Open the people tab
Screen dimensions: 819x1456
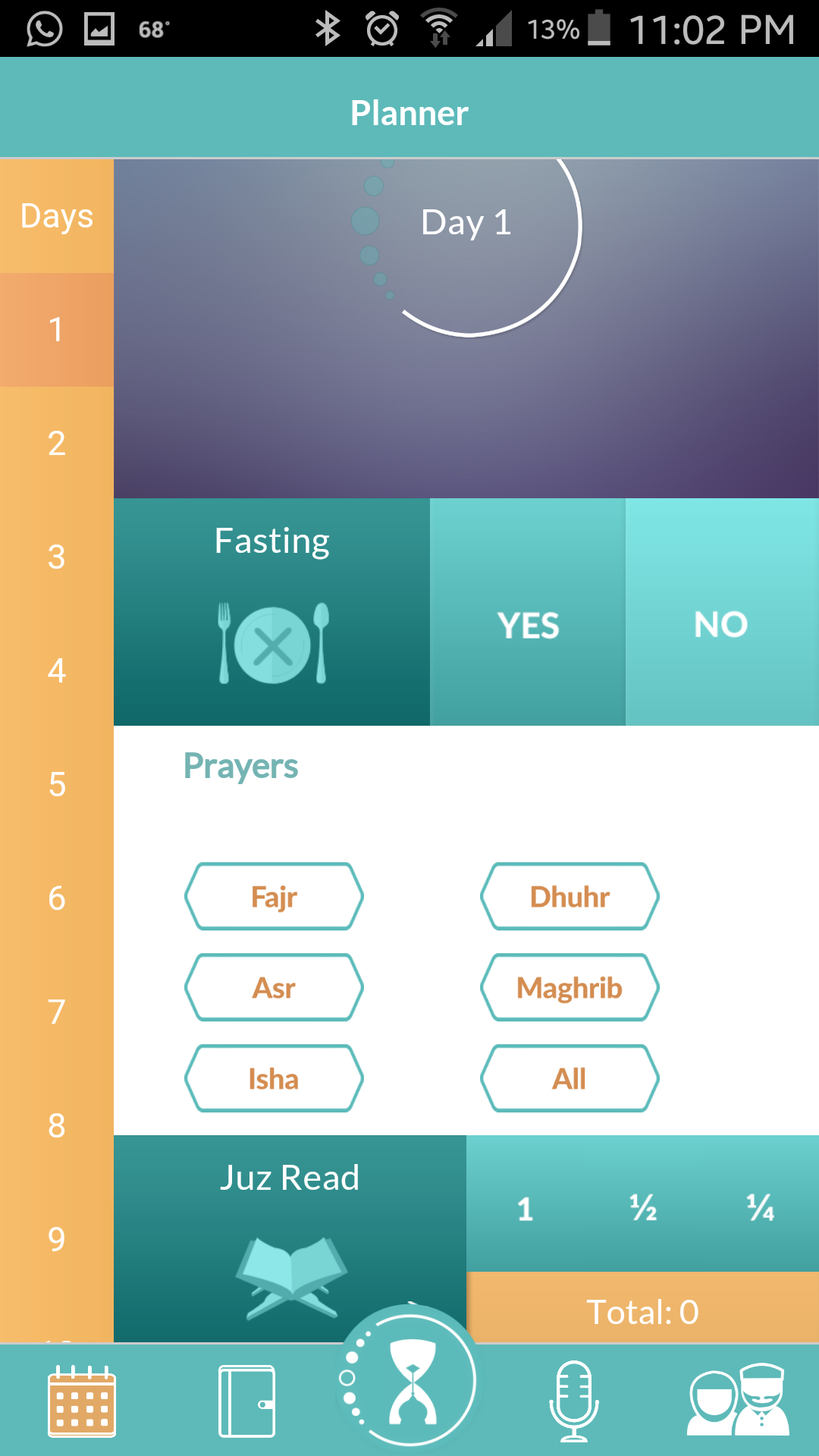point(738,1401)
